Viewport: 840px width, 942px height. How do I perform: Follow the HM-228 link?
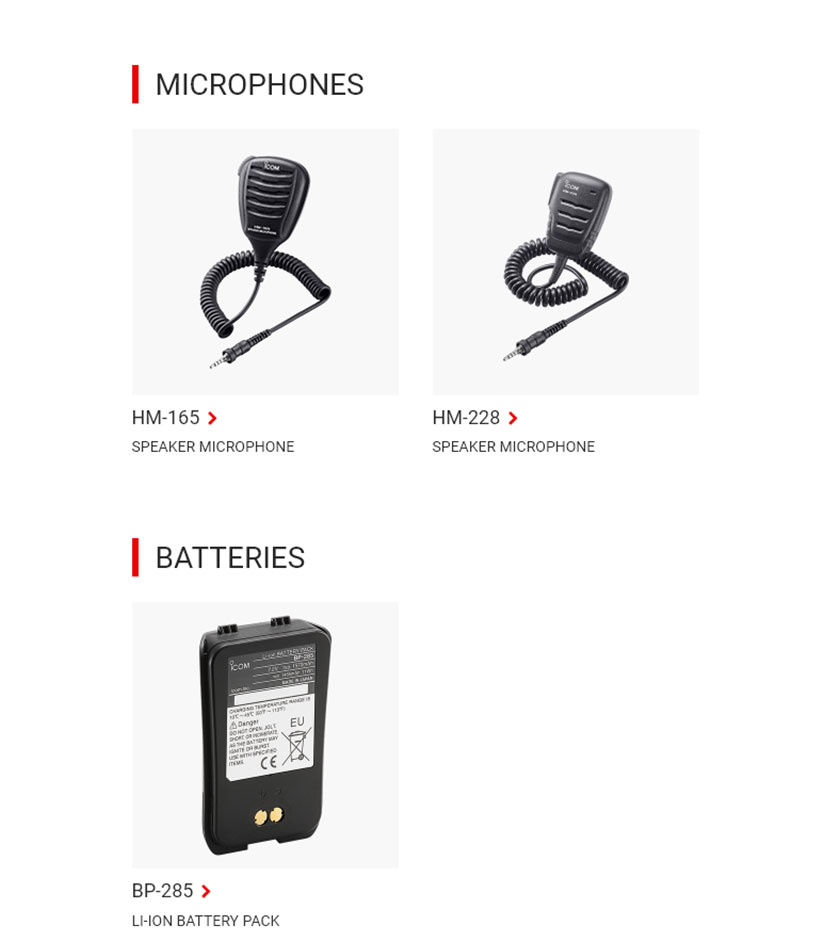coord(474,418)
